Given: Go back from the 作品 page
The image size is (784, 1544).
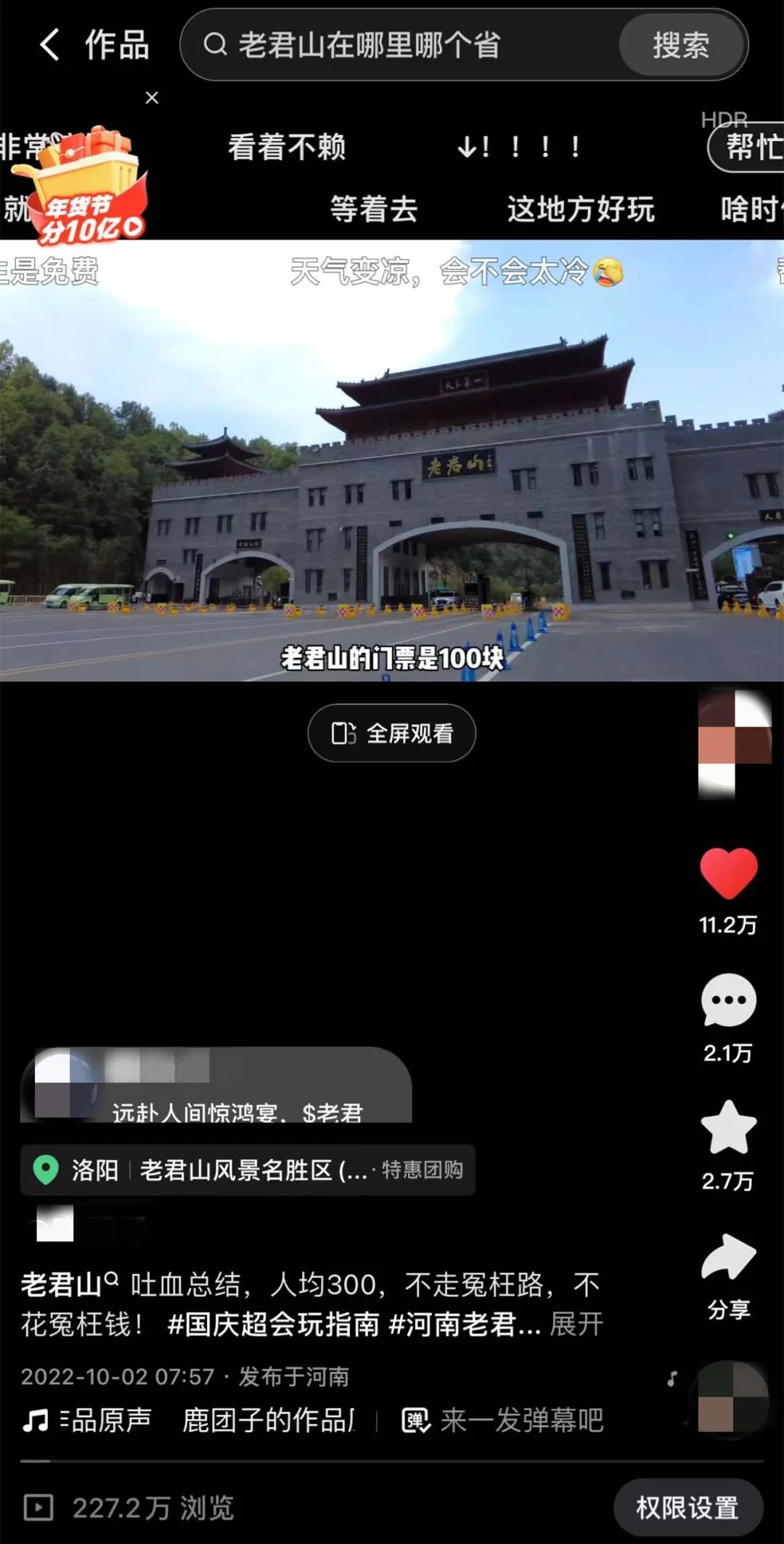Looking at the screenshot, I should (x=49, y=45).
